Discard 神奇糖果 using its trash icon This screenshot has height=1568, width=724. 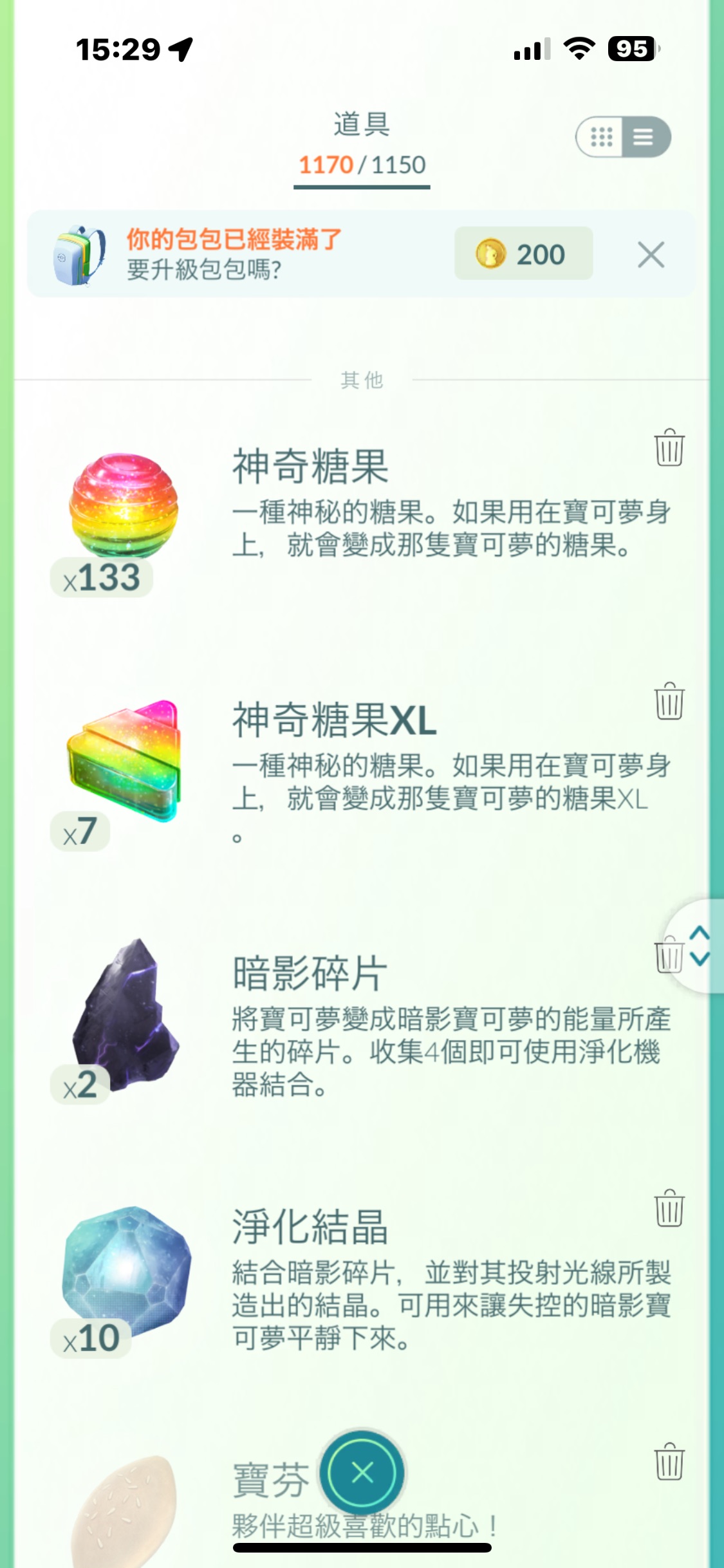[669, 447]
